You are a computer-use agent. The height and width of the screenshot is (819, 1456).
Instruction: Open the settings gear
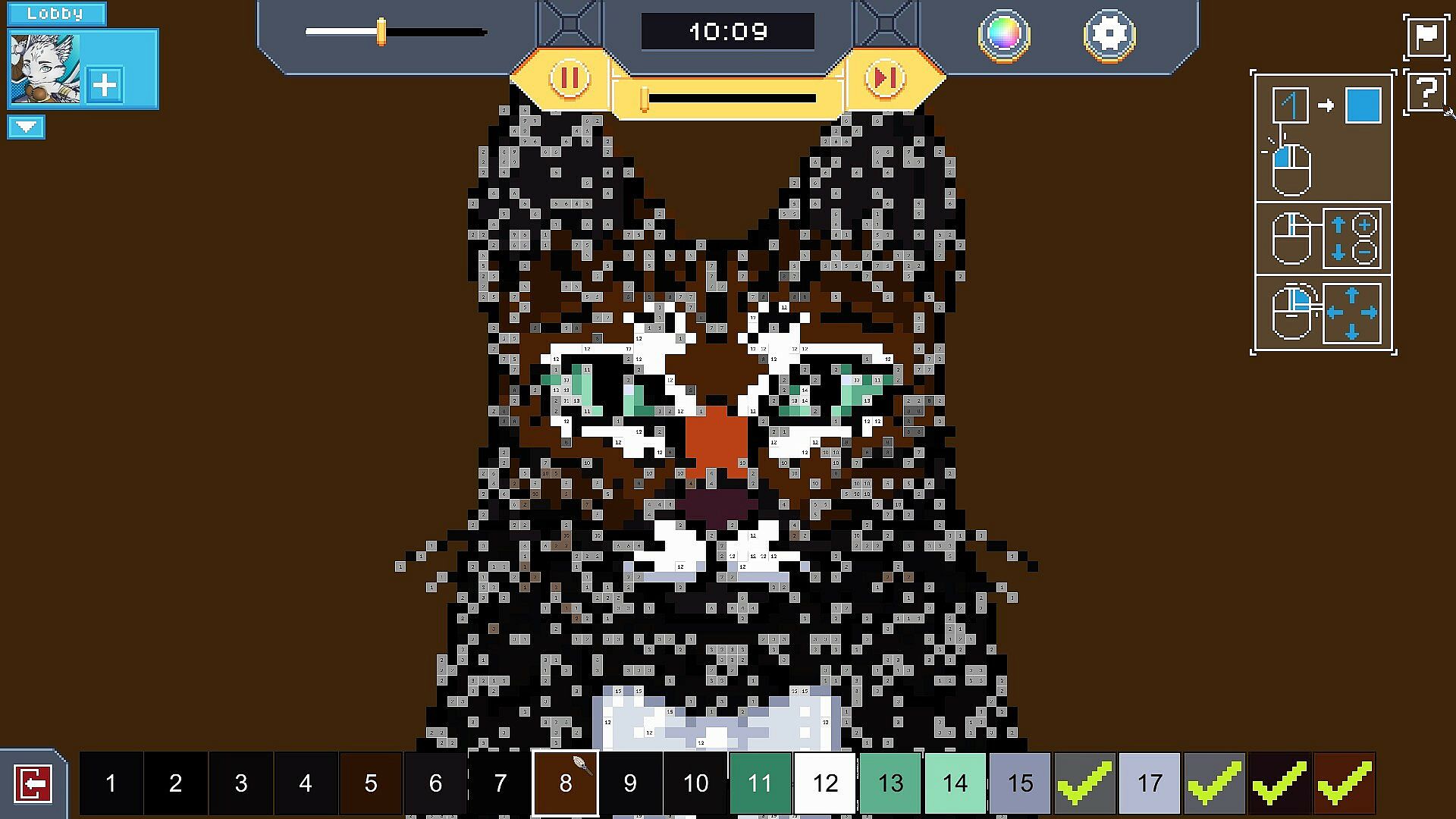(1109, 35)
